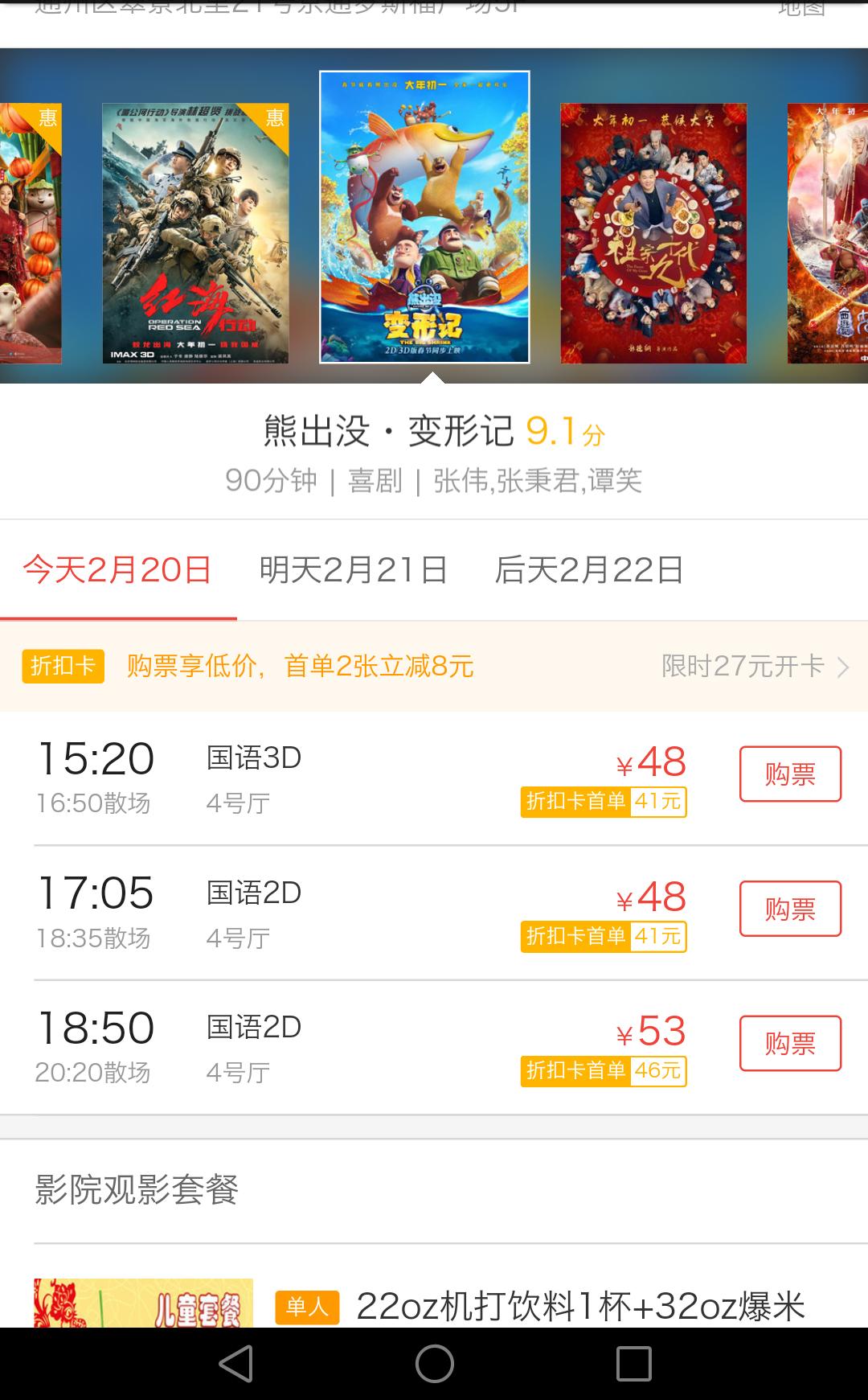868x1400 pixels.
Task: Tap the Android home button
Action: click(x=434, y=1363)
